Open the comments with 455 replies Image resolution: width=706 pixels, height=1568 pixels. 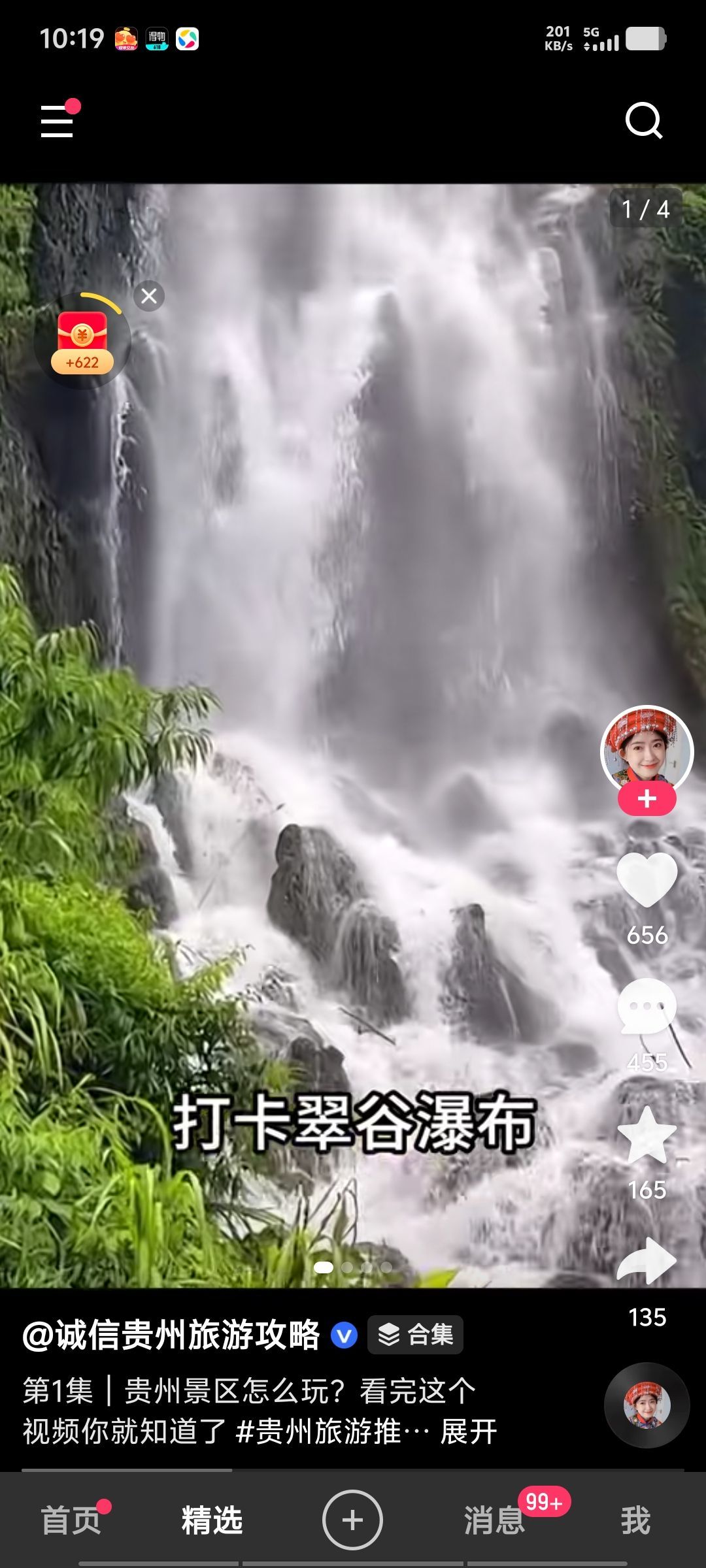647,1007
